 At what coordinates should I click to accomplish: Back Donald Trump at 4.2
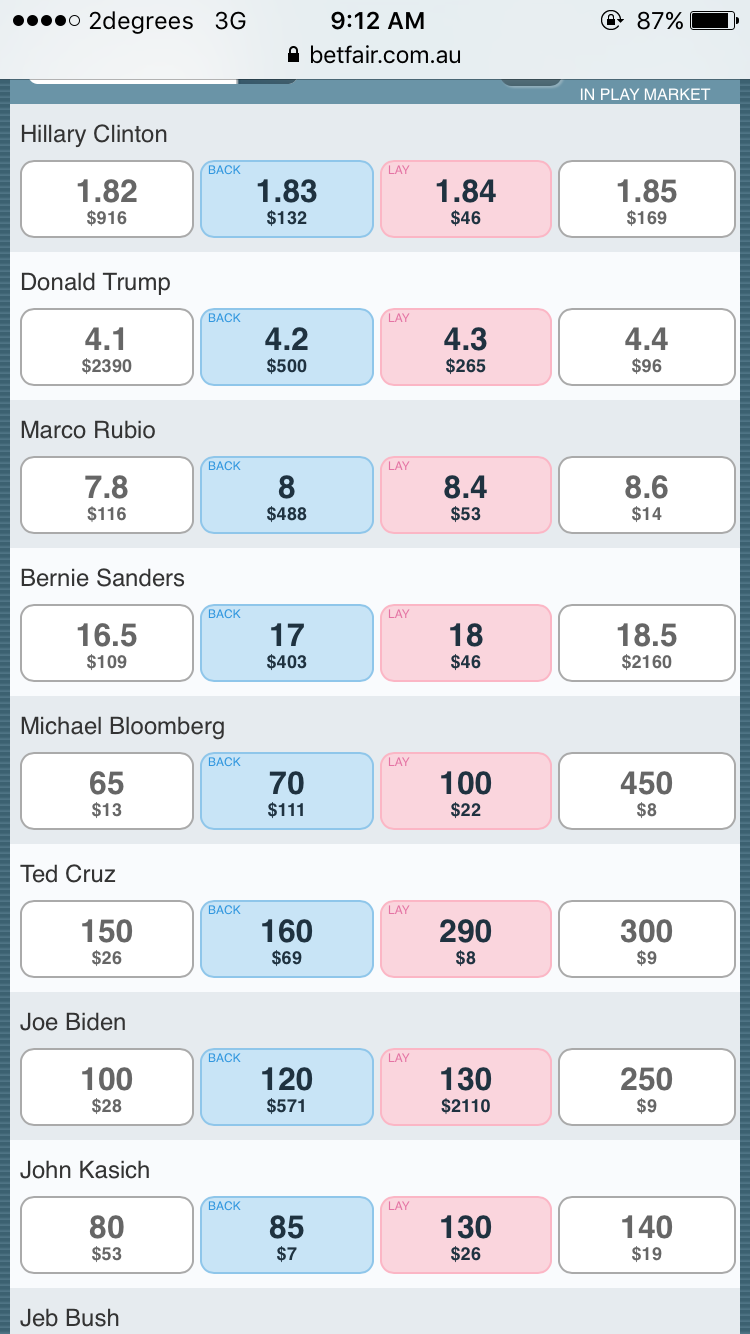tap(287, 347)
